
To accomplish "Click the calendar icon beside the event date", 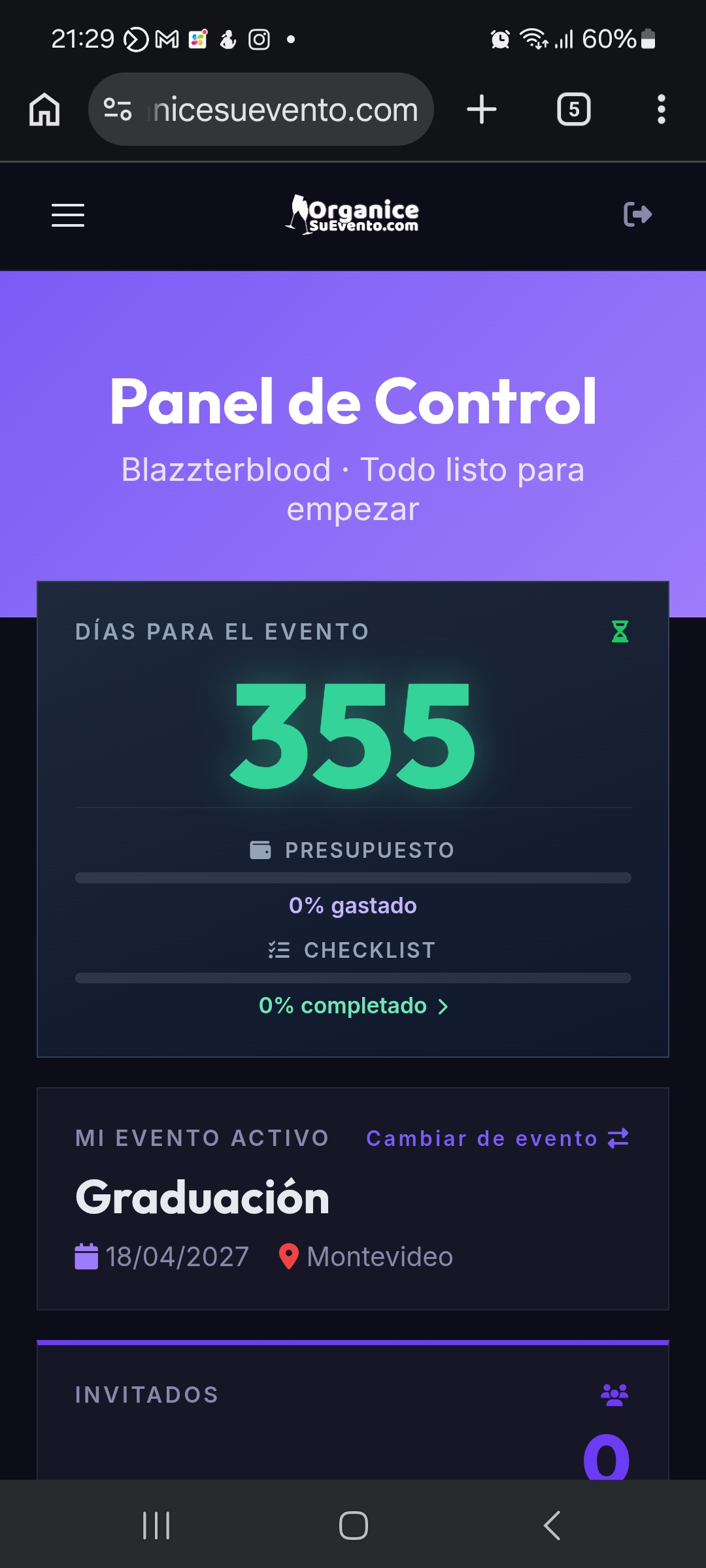I will point(86,1255).
